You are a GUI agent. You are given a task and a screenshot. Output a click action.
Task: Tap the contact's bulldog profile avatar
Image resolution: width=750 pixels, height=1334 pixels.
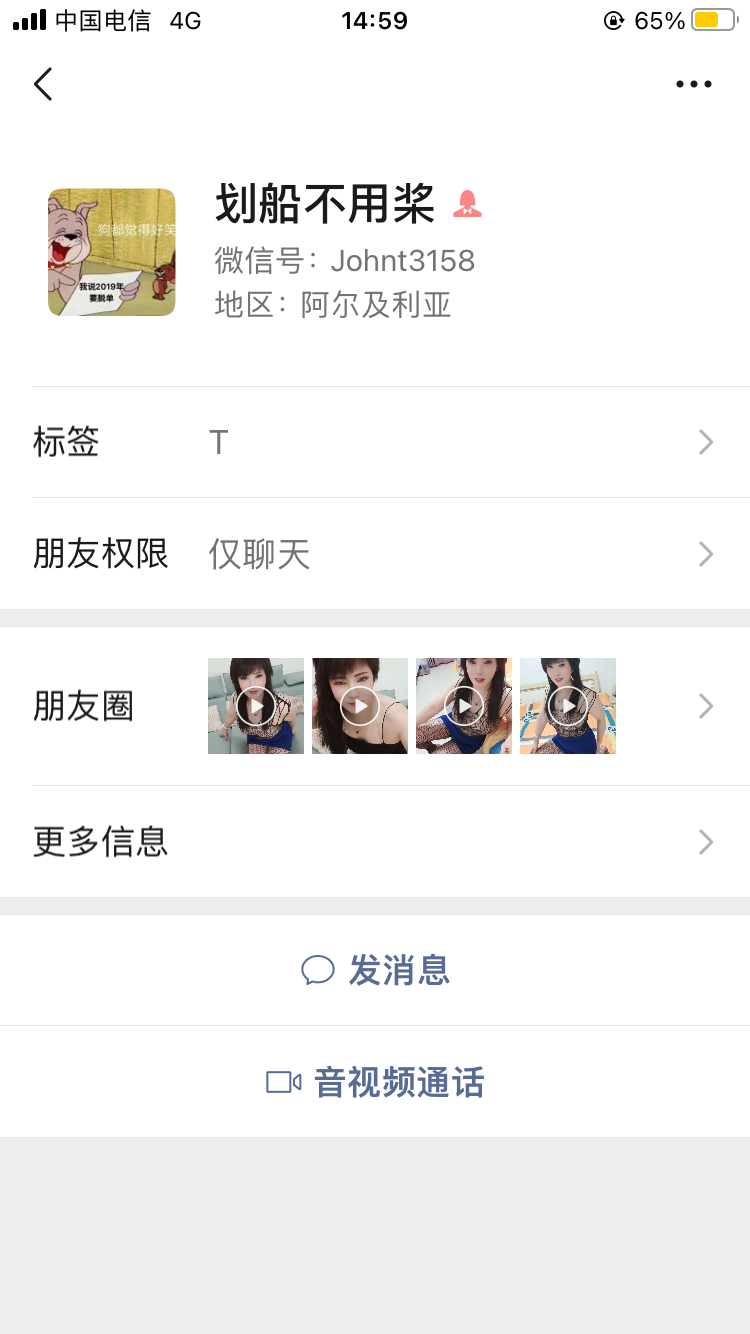(111, 252)
